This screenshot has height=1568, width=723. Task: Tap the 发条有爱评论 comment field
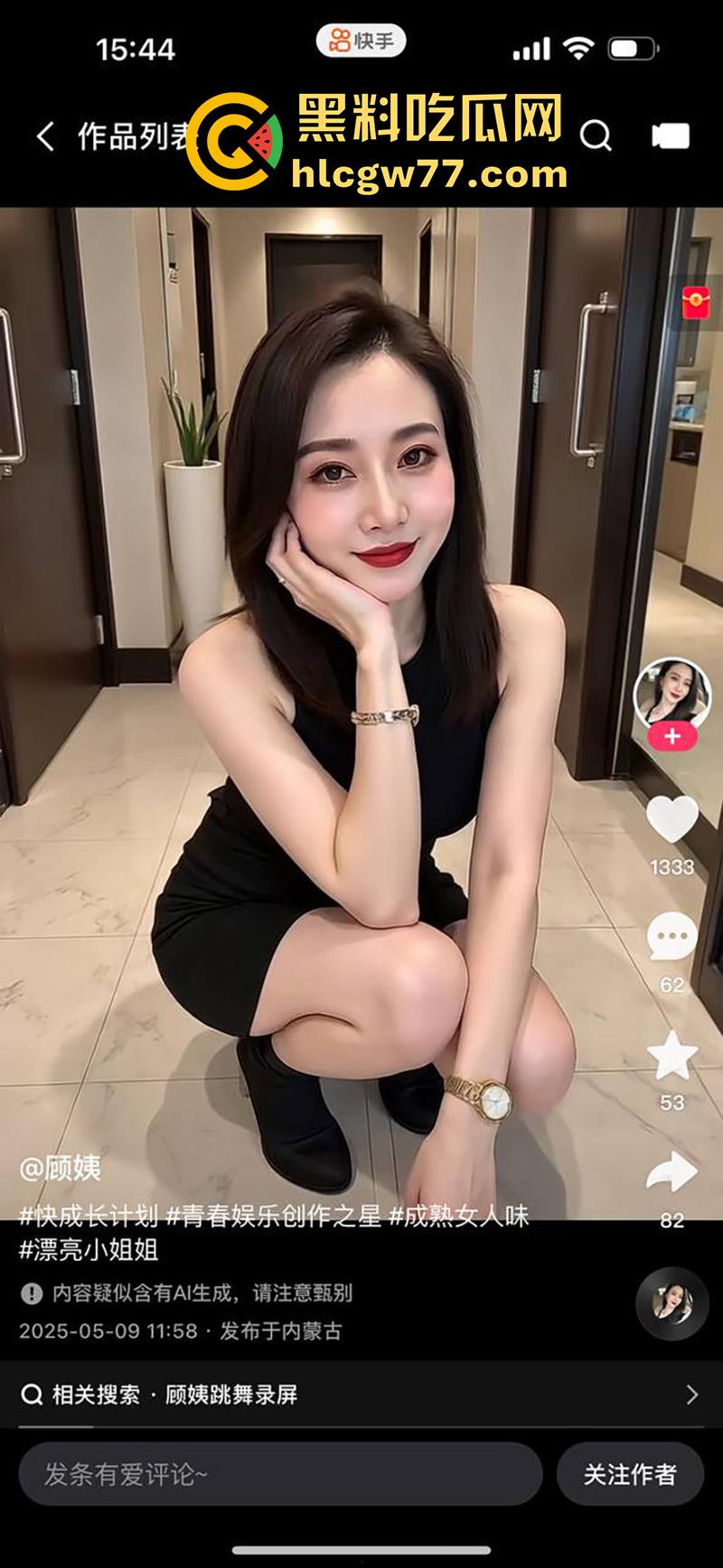click(x=280, y=1475)
